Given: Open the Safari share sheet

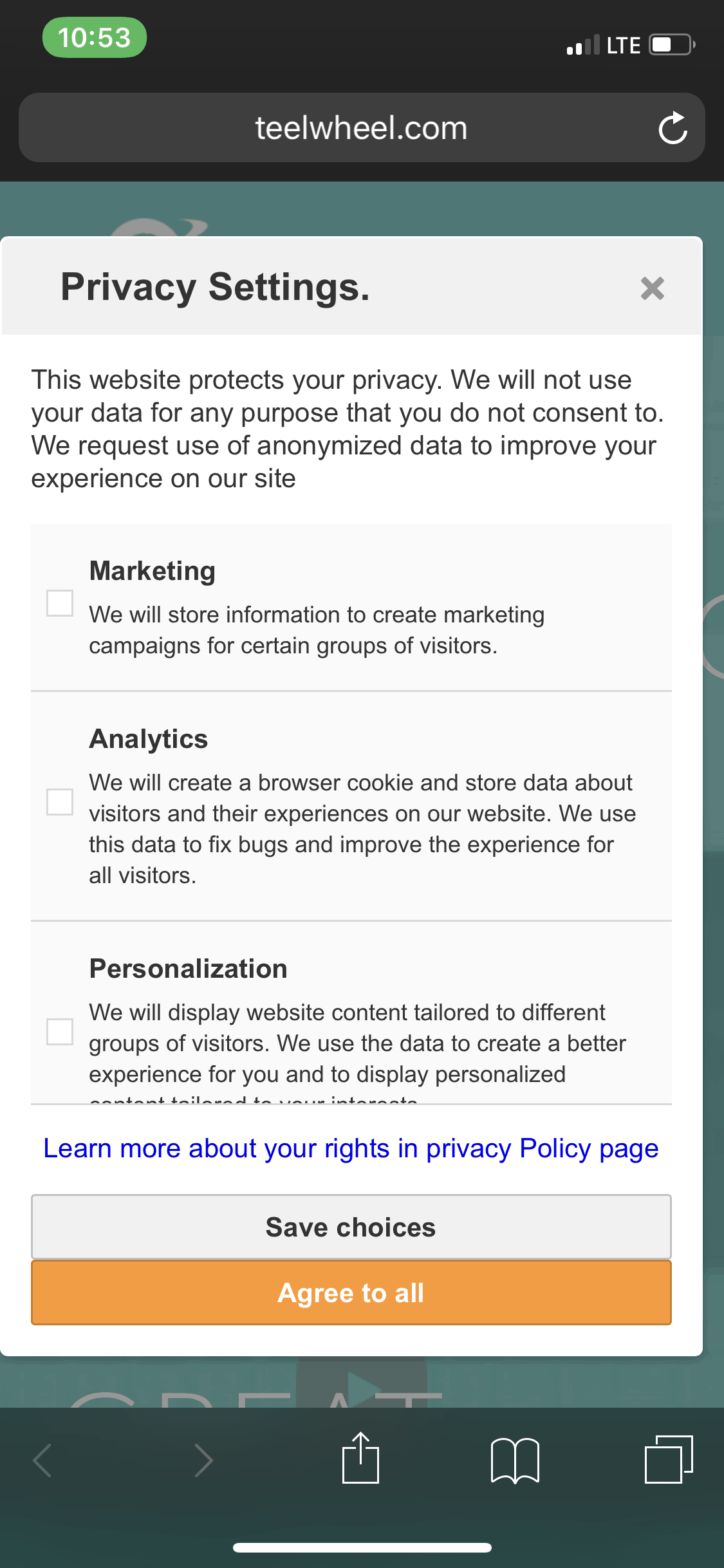Looking at the screenshot, I should tap(361, 1457).
